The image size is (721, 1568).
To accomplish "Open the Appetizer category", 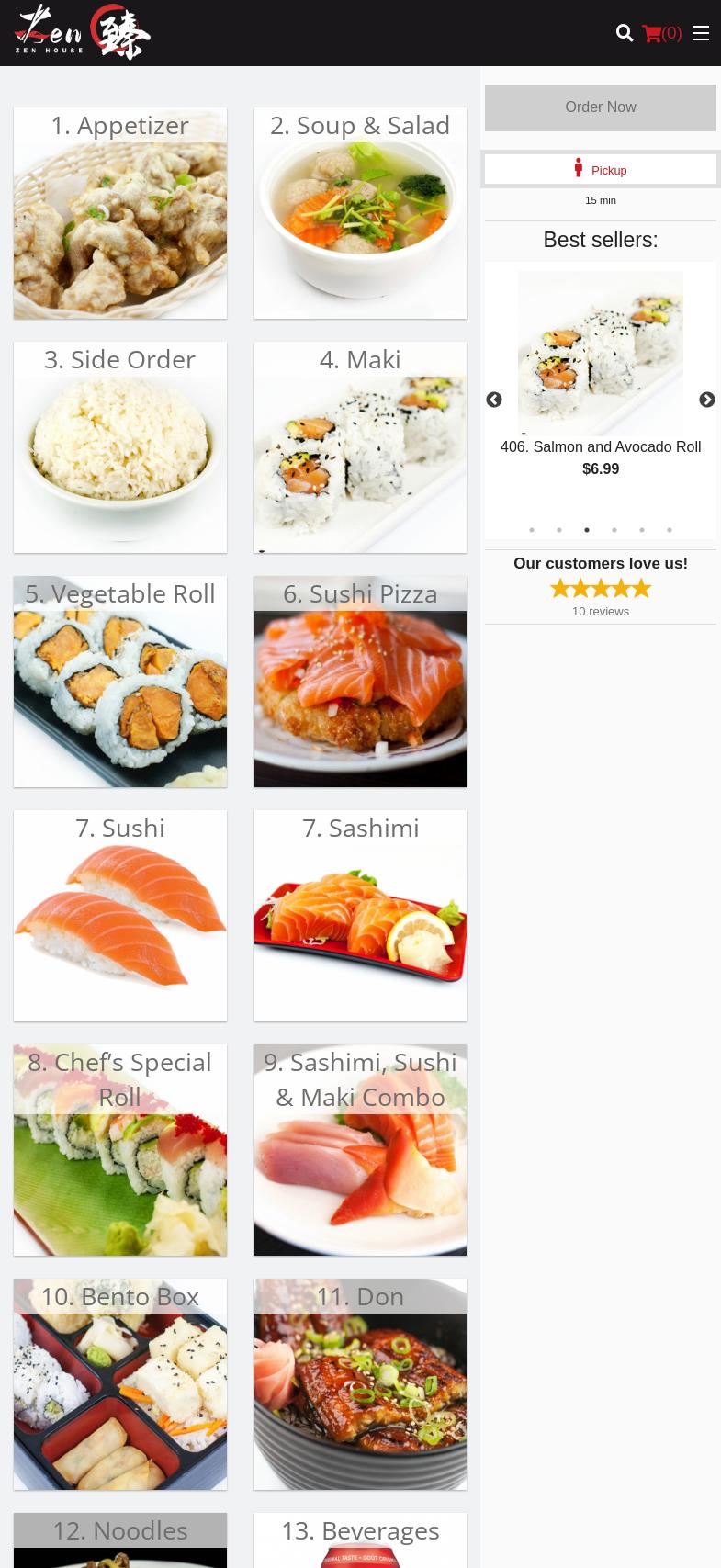I will pos(120,213).
